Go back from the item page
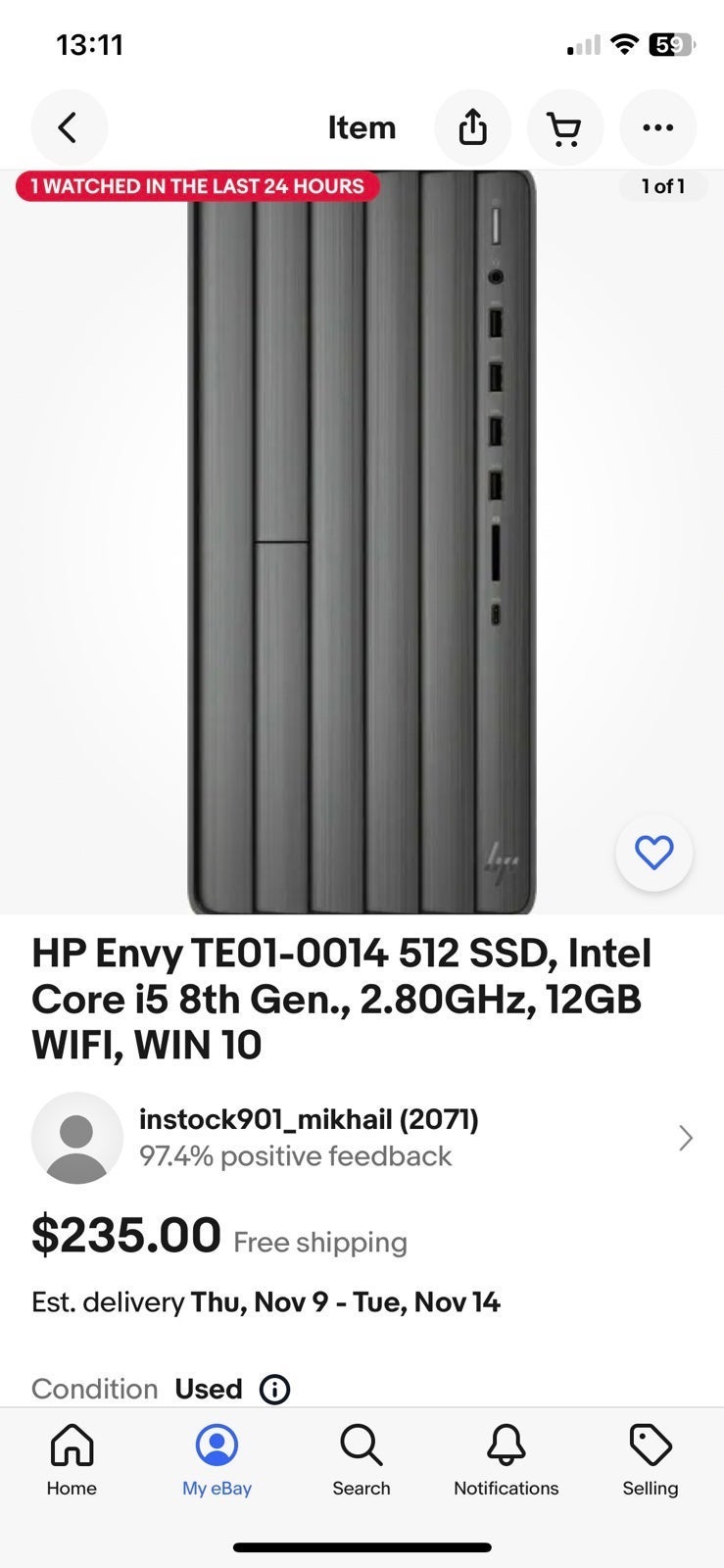The width and height of the screenshot is (724, 1568). pos(69,127)
